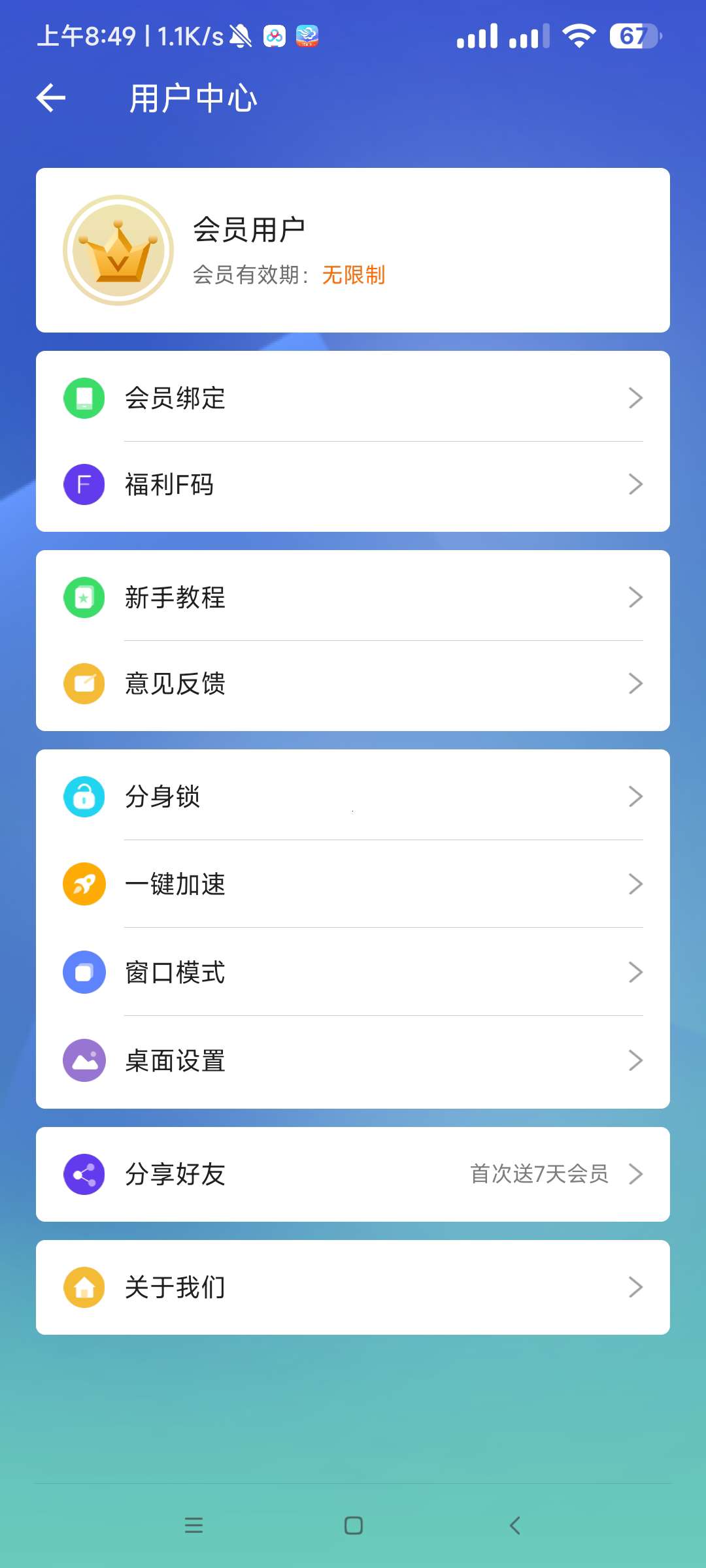View the 新手教程 tutorial
The height and width of the screenshot is (1568, 706).
[353, 597]
